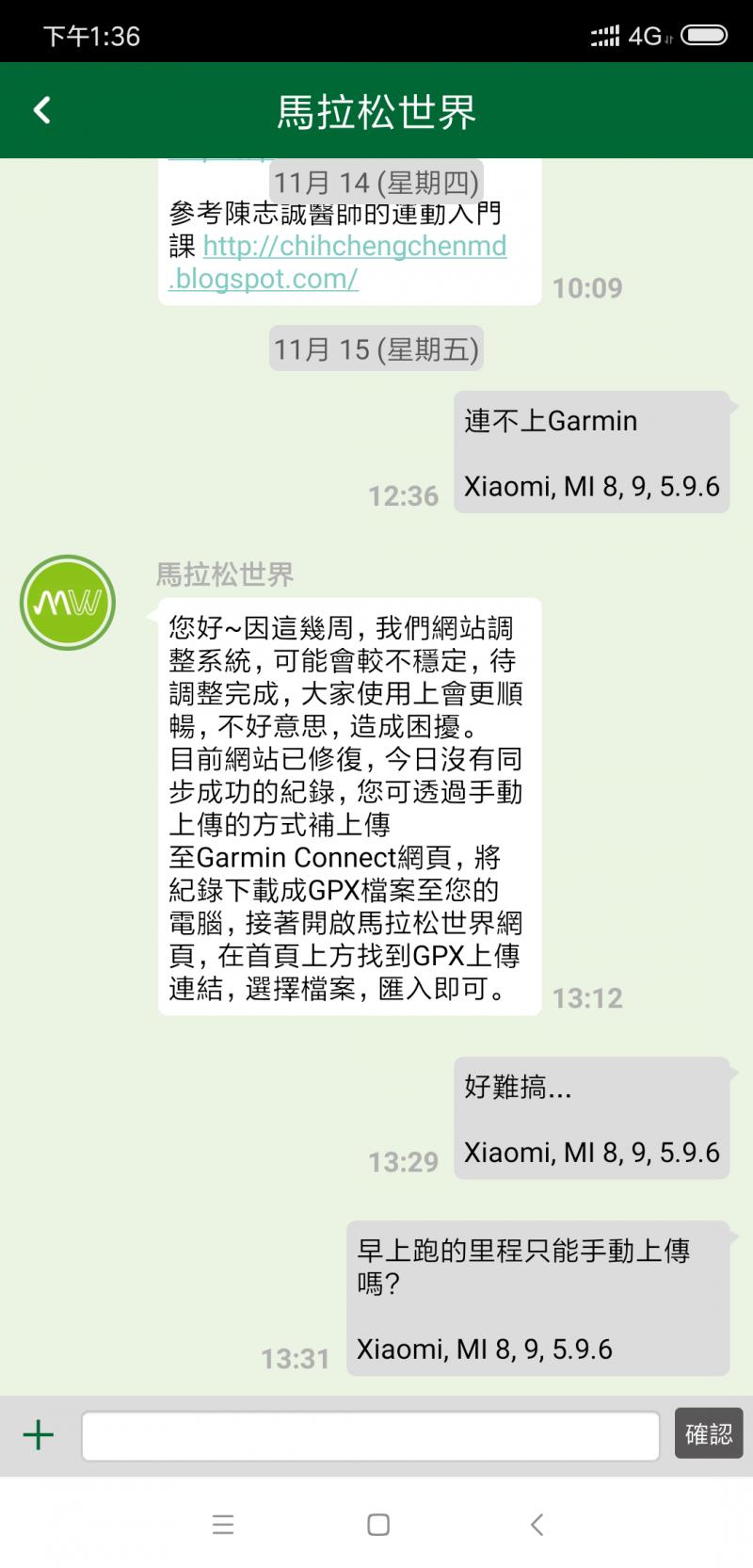Focus the message text field
753x1568 pixels.
point(370,1435)
